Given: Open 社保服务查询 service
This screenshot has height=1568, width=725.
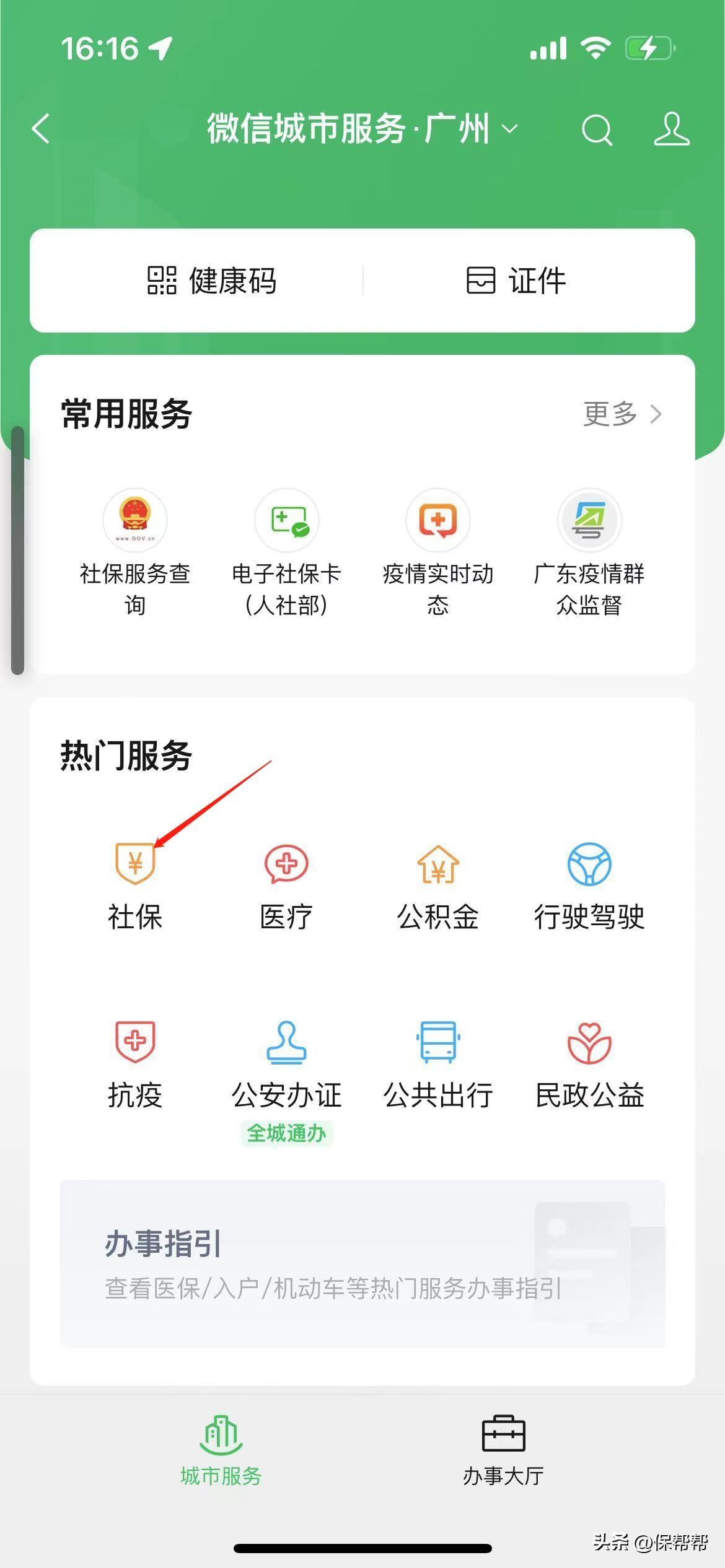Looking at the screenshot, I should (x=135, y=551).
